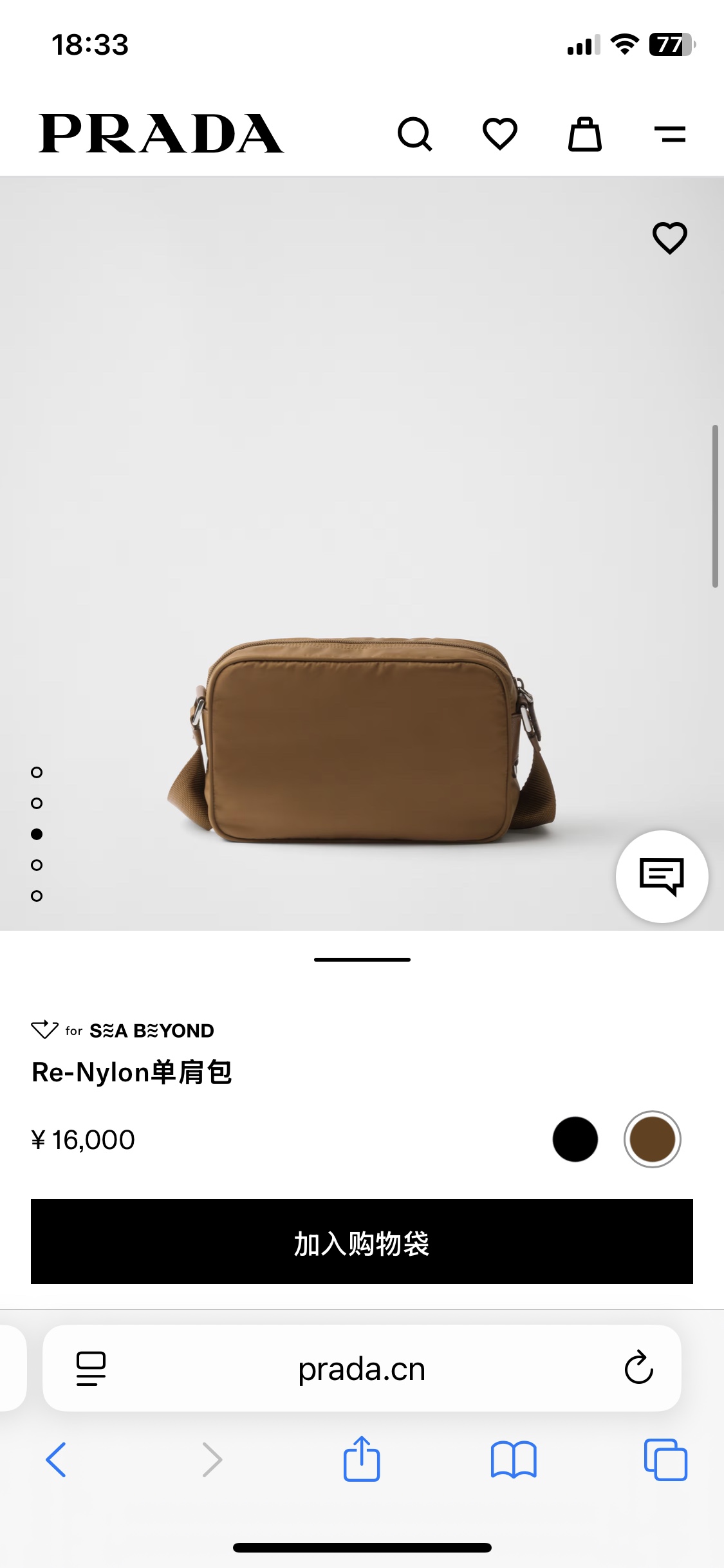Jump to the first product image dot

(x=37, y=772)
